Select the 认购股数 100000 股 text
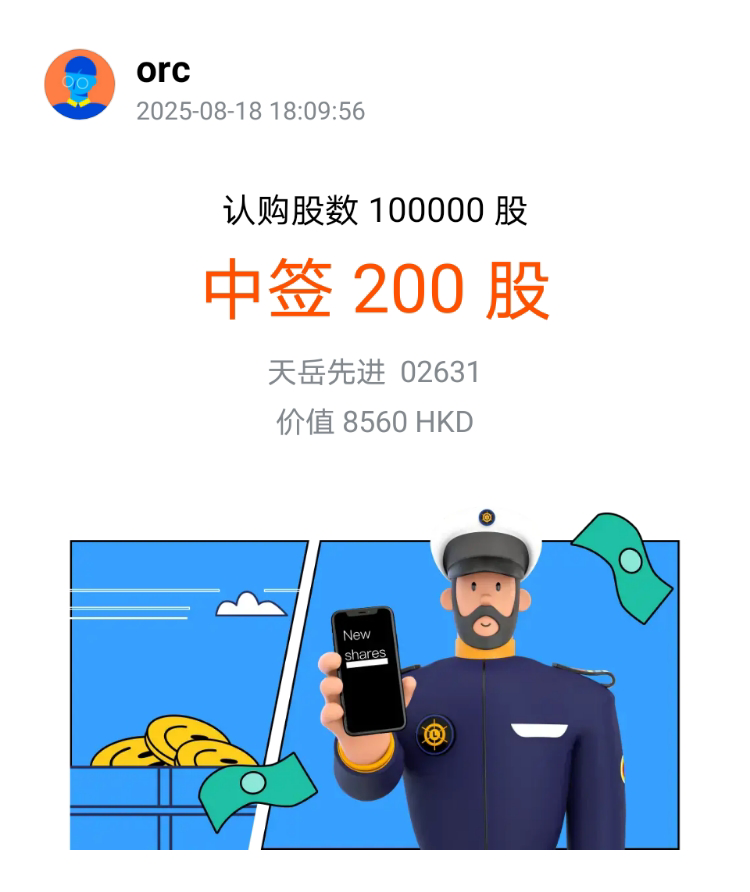 click(374, 209)
